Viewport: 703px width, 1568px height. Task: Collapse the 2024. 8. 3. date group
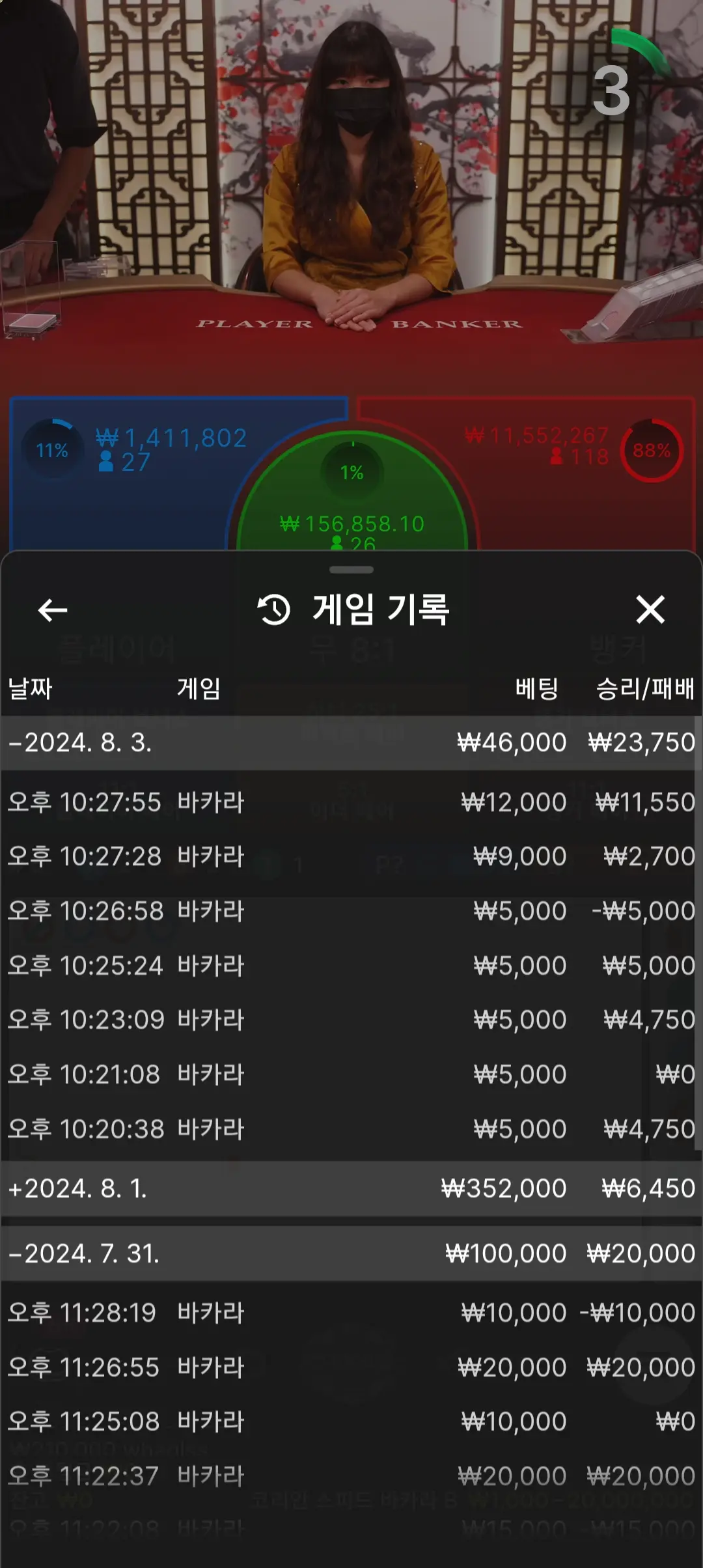coord(351,743)
